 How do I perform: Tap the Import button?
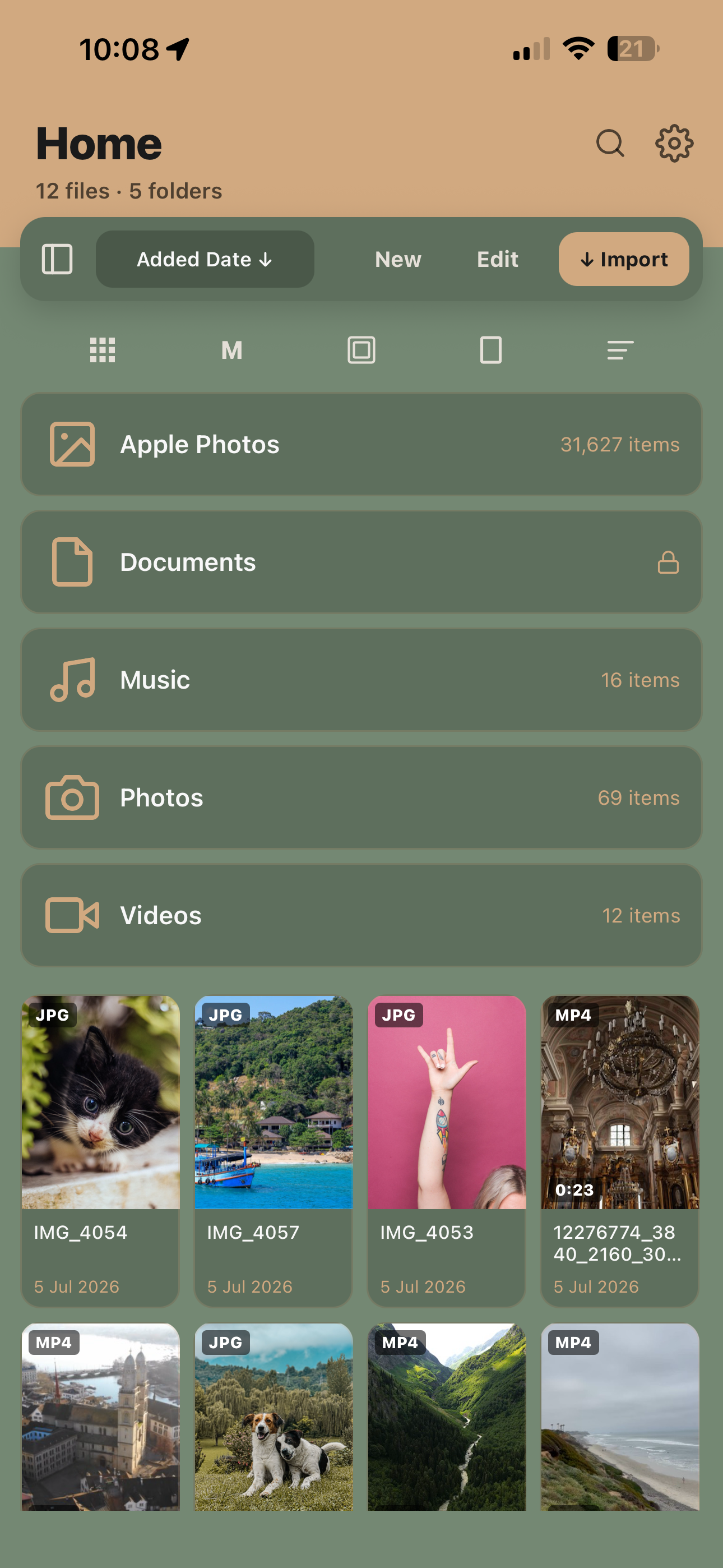point(624,259)
